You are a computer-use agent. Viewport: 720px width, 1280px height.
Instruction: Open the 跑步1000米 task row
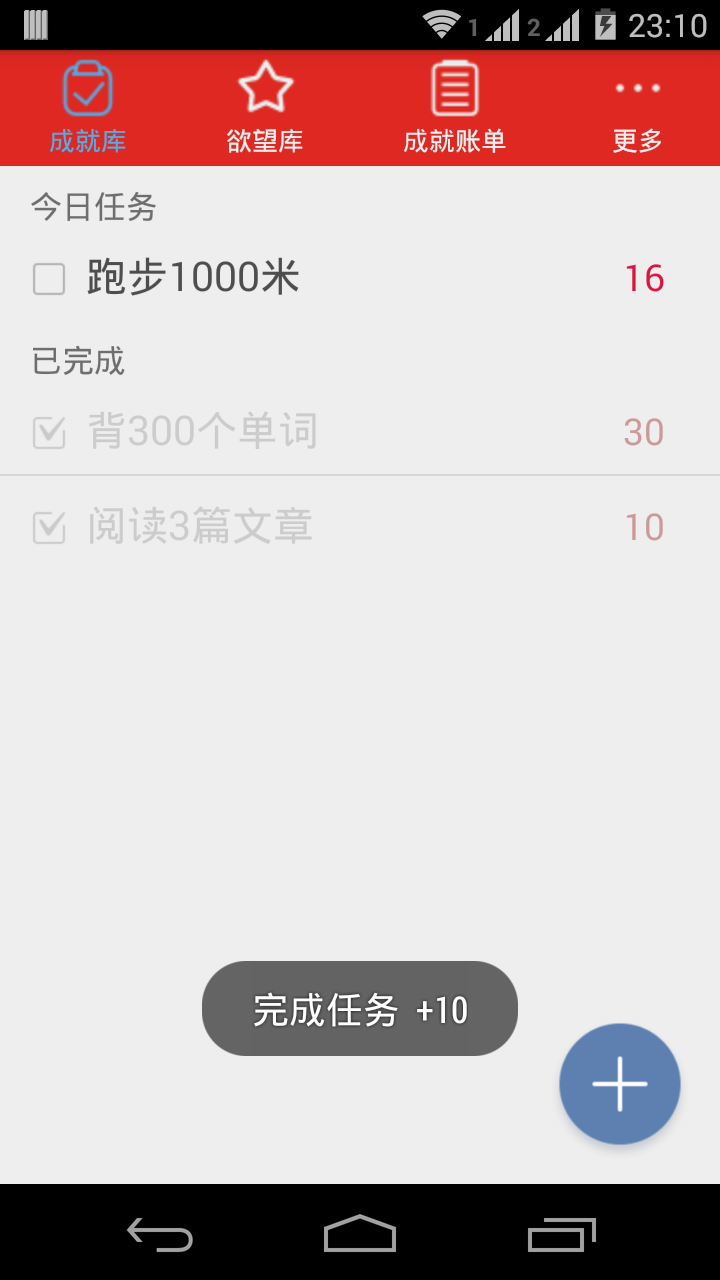pos(360,279)
